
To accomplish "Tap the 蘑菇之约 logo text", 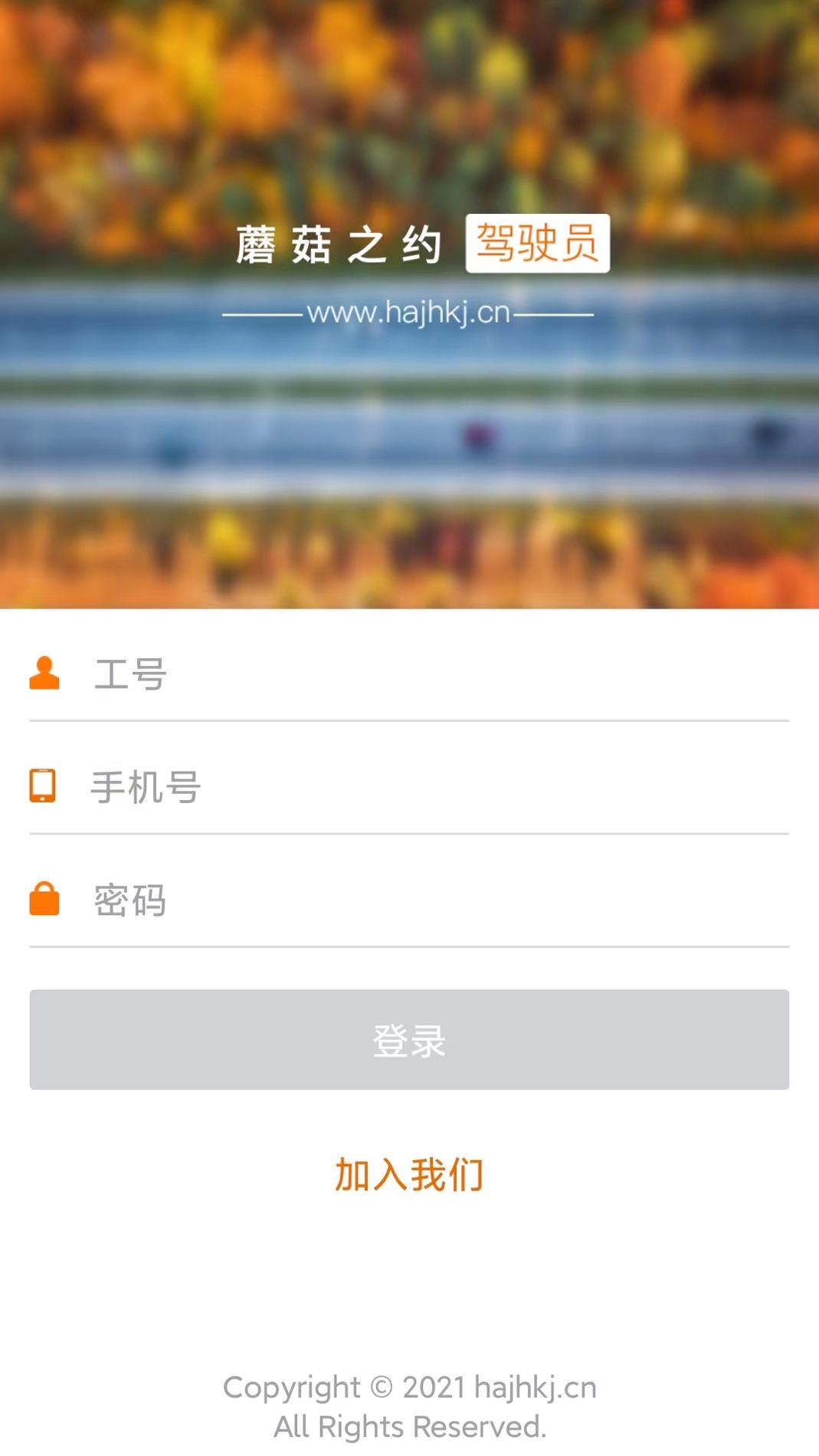I will [337, 244].
